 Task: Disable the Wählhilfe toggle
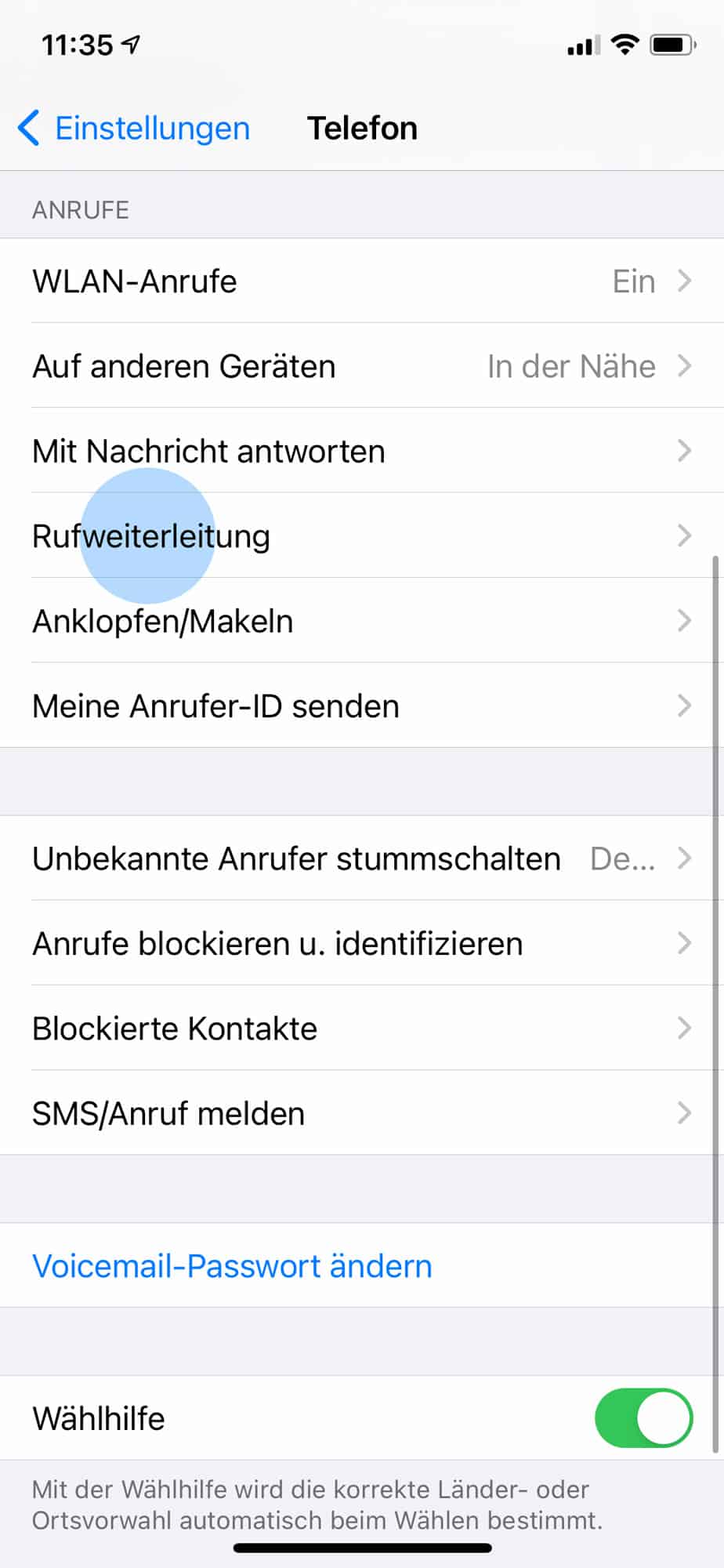(643, 1418)
